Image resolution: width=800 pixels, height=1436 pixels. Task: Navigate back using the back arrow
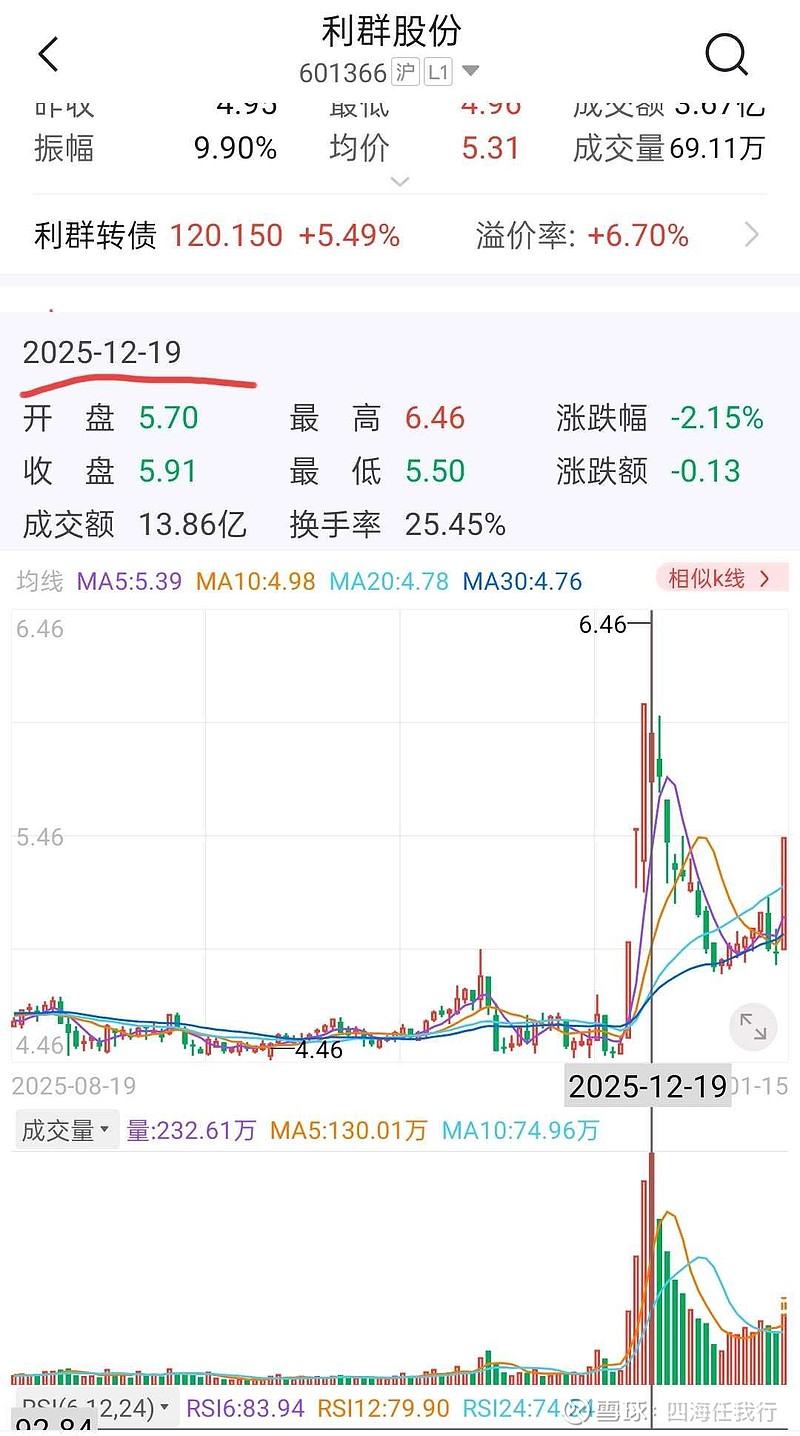(47, 54)
